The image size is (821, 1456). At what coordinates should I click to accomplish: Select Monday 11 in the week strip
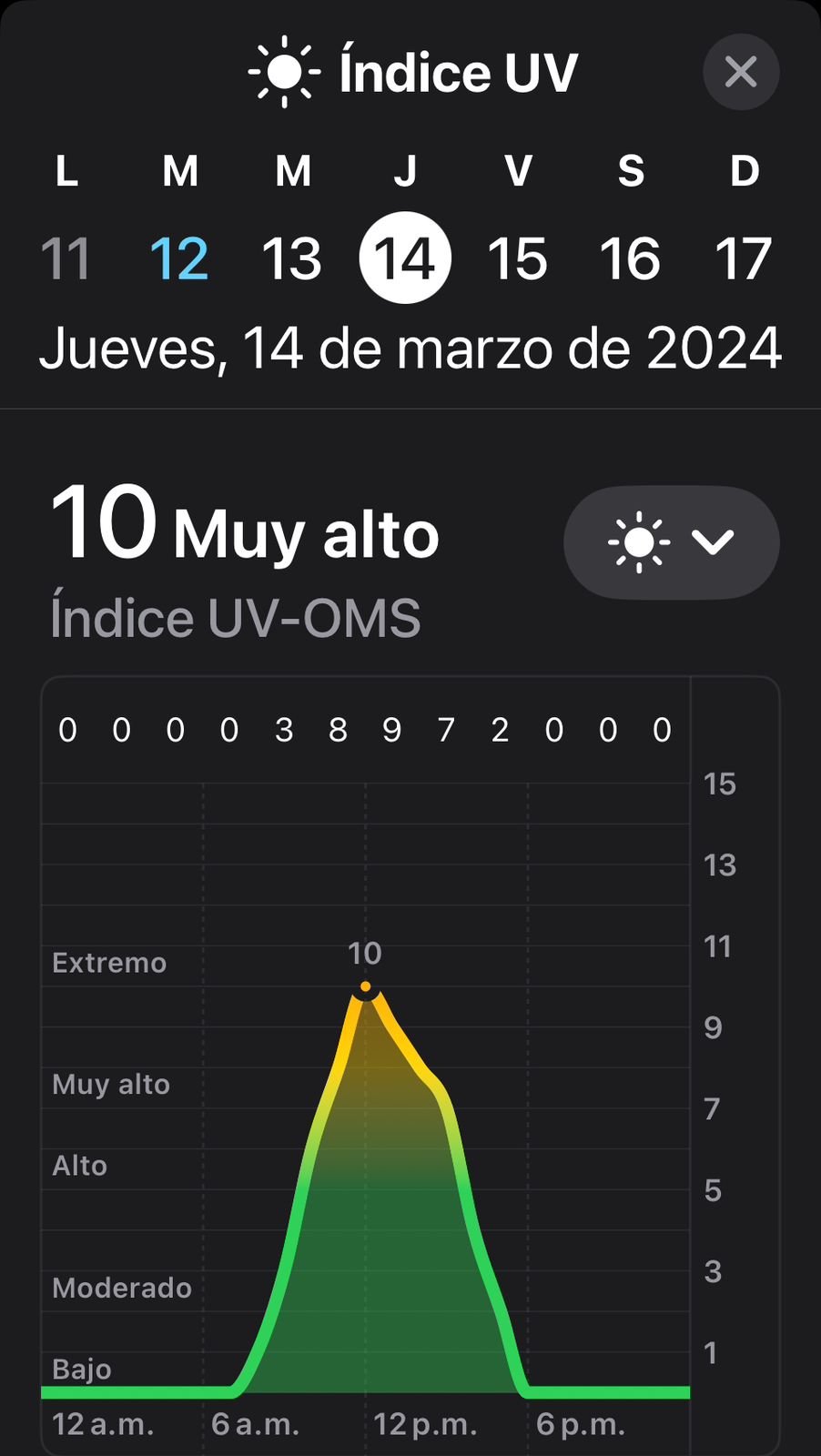66,258
